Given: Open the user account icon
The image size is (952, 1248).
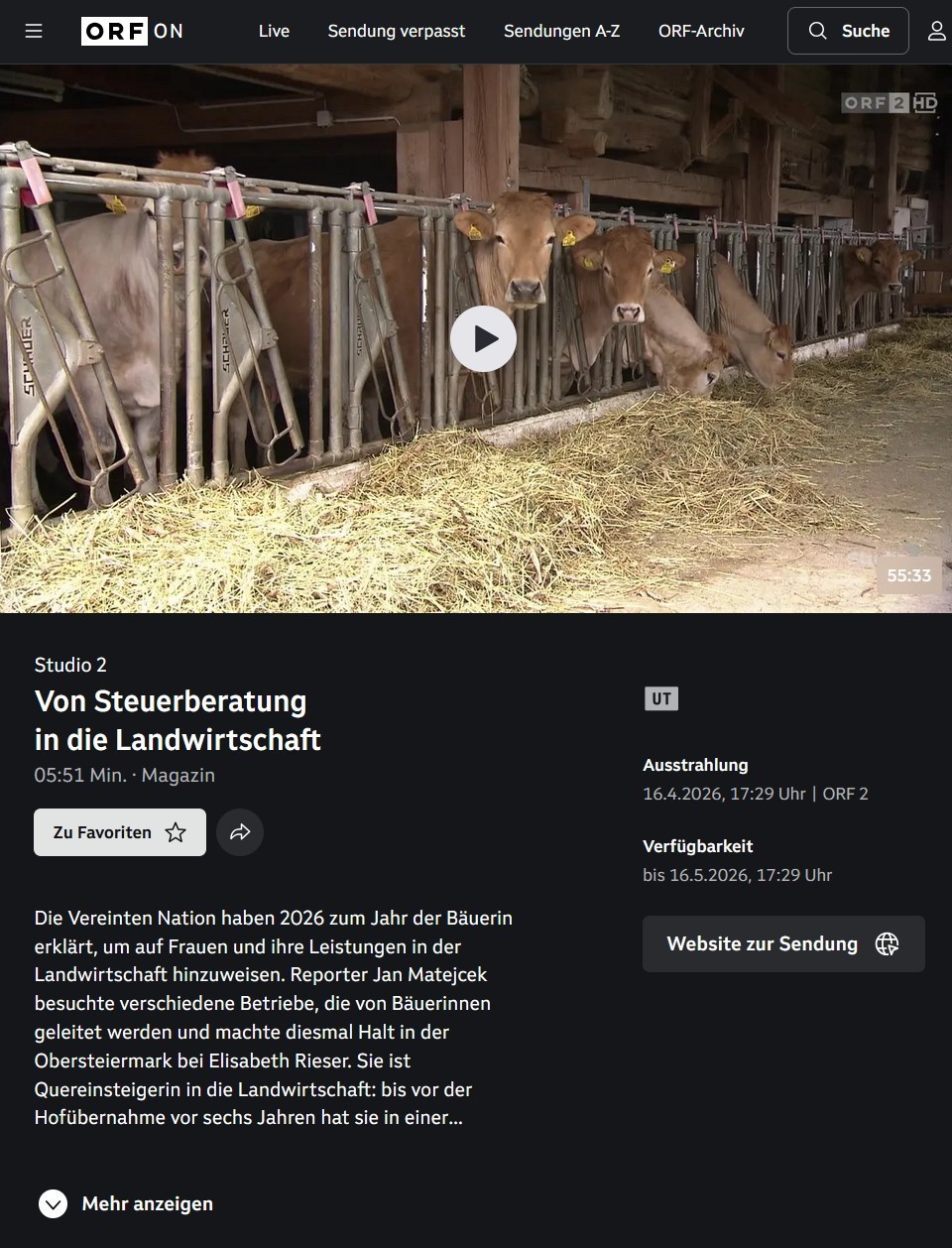Looking at the screenshot, I should 936,31.
